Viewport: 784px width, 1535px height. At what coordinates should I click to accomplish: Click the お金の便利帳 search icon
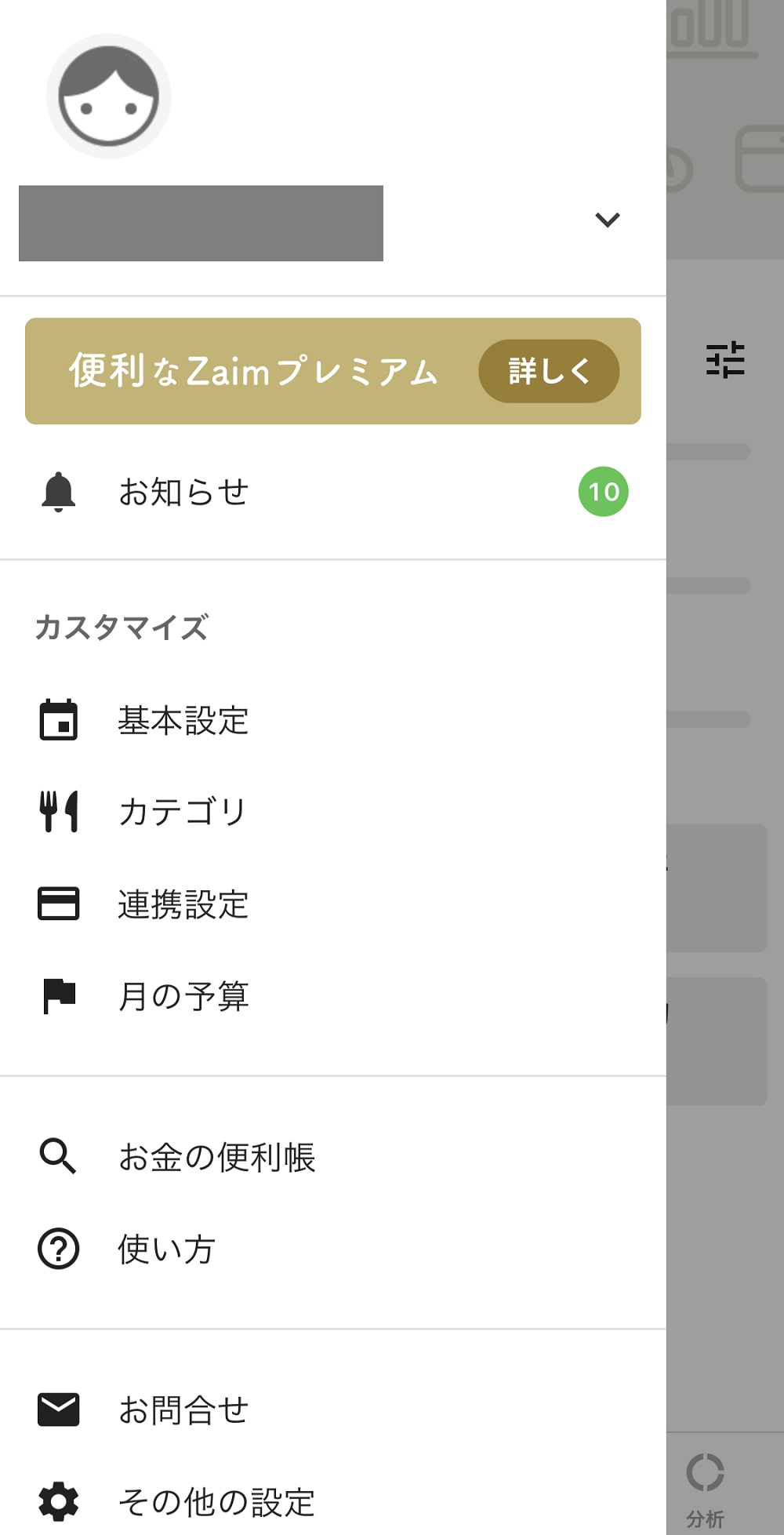[58, 1156]
